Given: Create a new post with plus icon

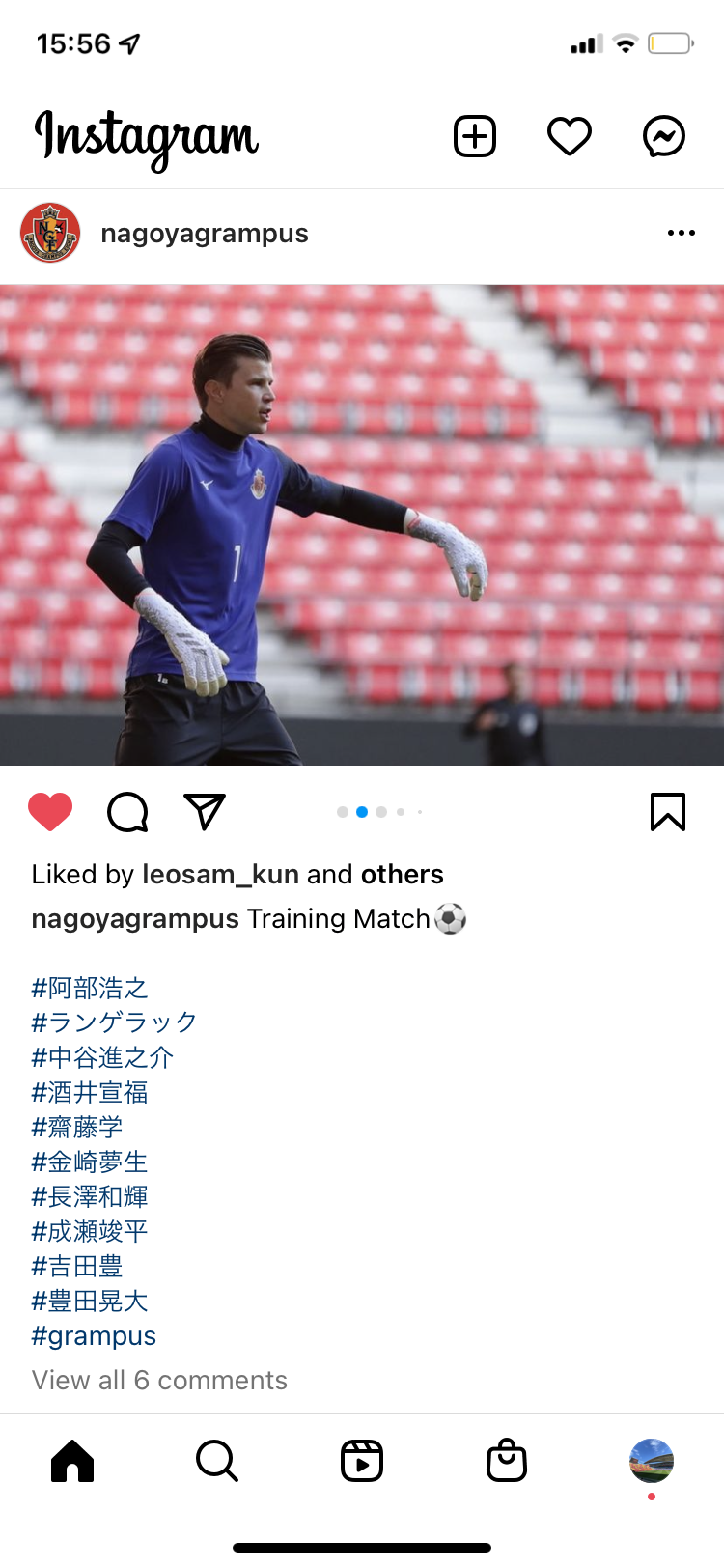Looking at the screenshot, I should (x=475, y=136).
